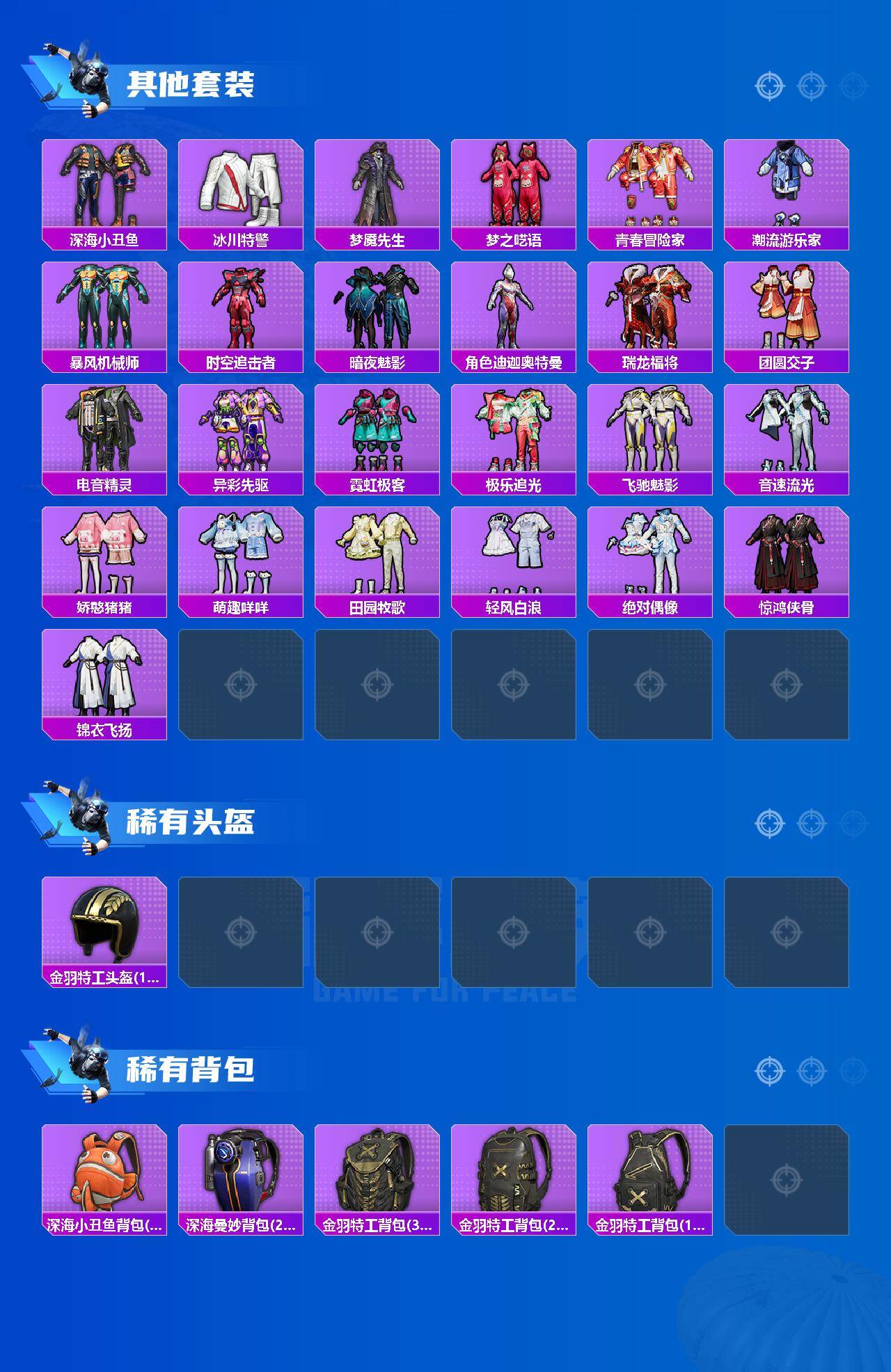Open the 霓虹极客 outfit thumbnail
The image size is (891, 1372).
click(x=378, y=435)
